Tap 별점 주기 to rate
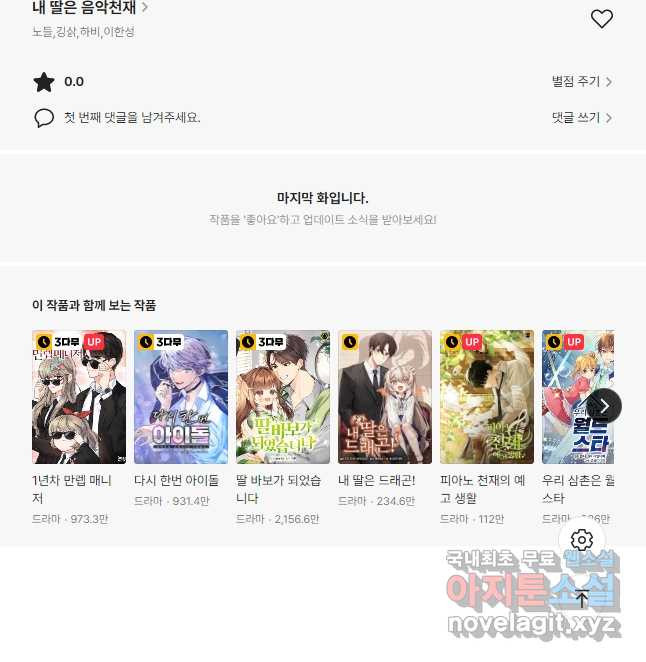 pyautogui.click(x=582, y=82)
